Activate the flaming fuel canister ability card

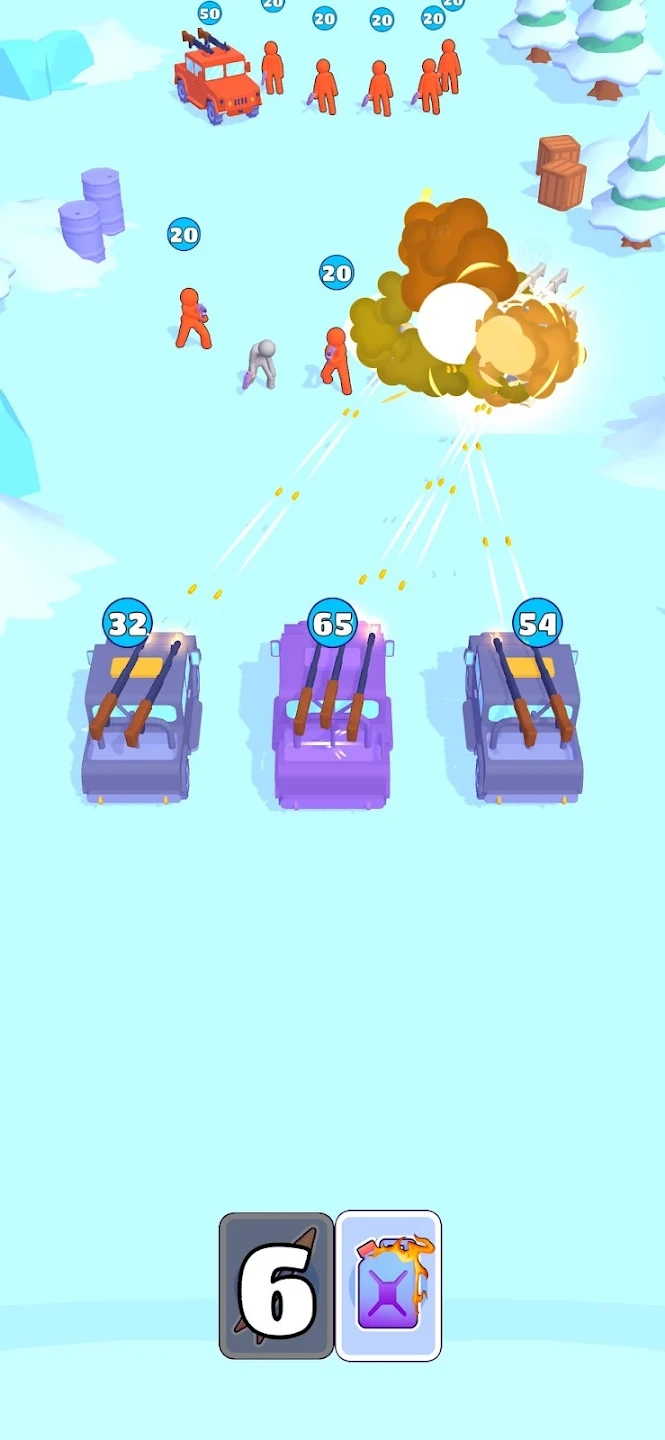(388, 1286)
